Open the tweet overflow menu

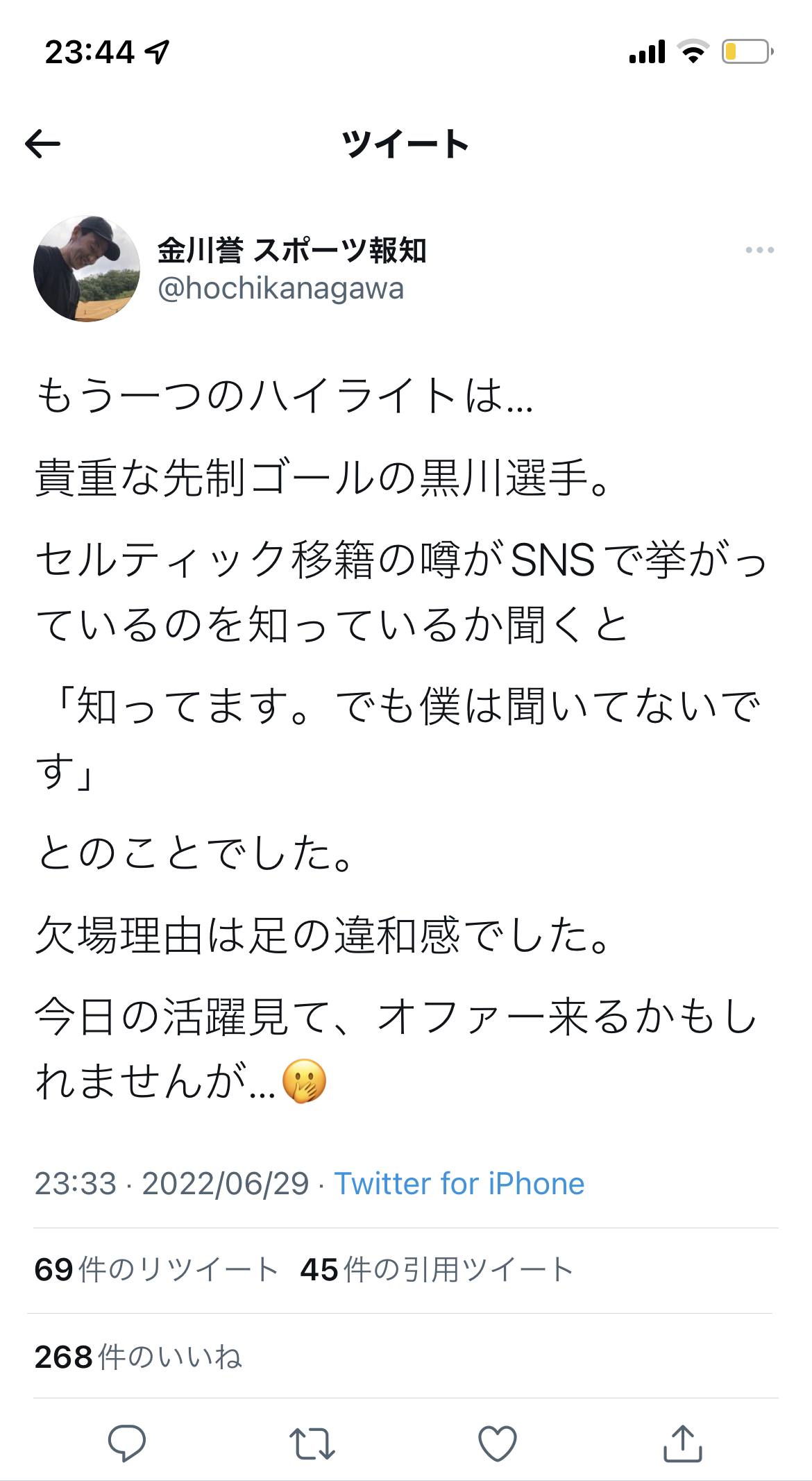[x=759, y=250]
